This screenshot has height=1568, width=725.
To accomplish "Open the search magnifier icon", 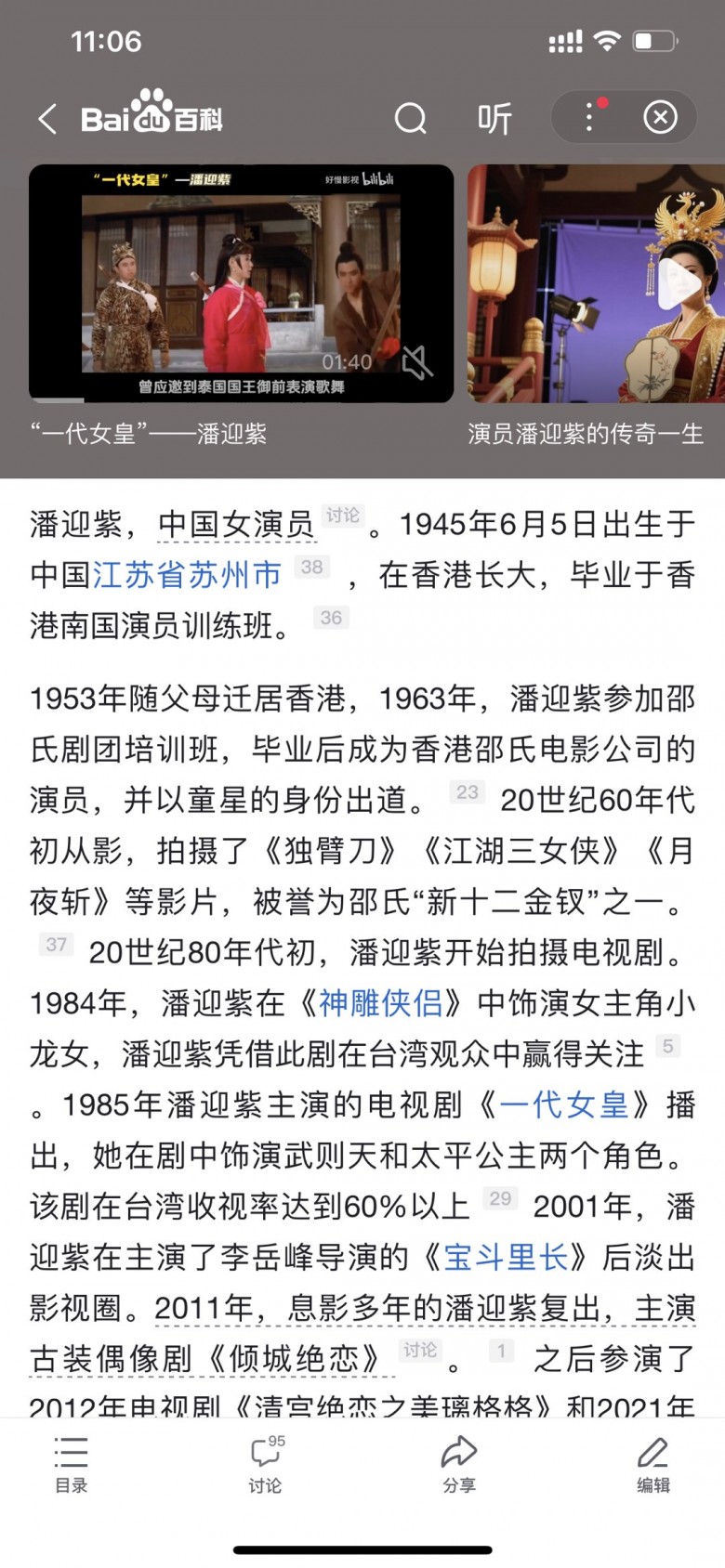I will pyautogui.click(x=410, y=119).
